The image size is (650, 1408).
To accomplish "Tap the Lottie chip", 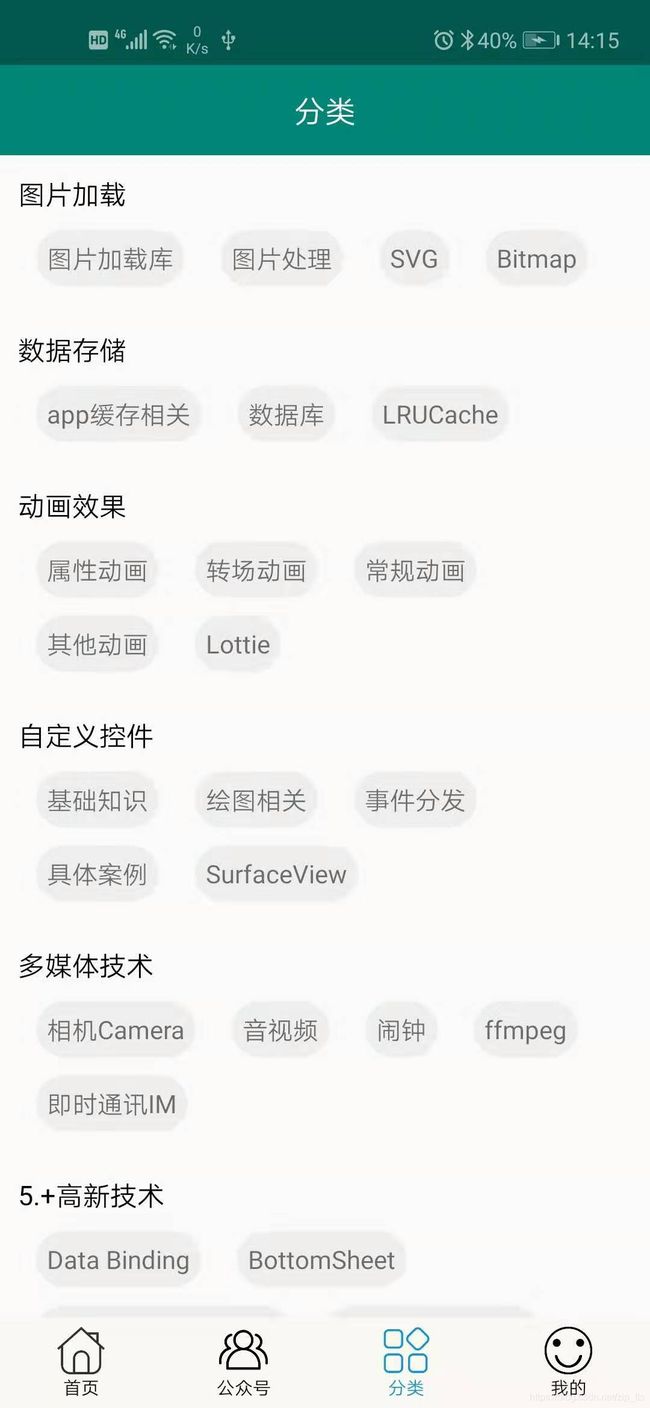I will (238, 645).
